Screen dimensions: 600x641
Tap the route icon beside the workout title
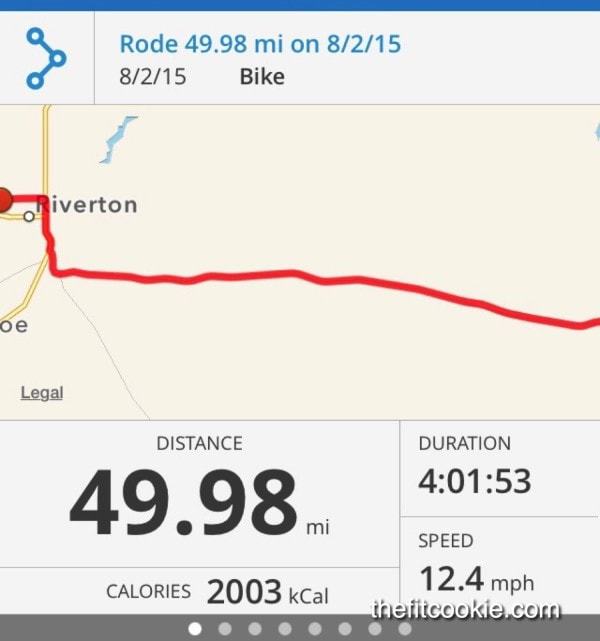[46, 60]
